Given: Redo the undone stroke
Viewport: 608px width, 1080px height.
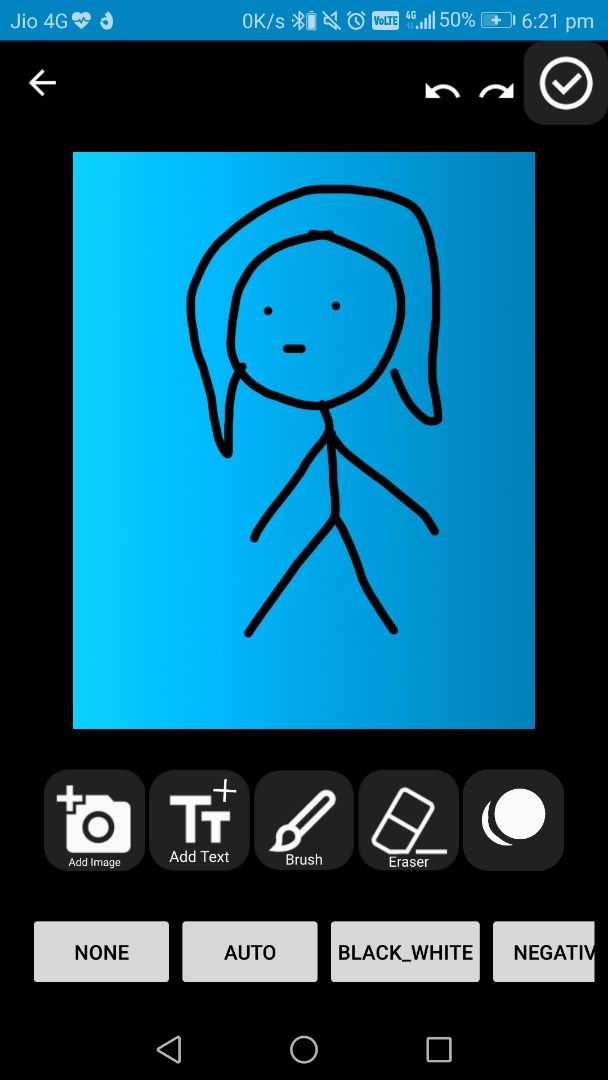Looking at the screenshot, I should 496,91.
